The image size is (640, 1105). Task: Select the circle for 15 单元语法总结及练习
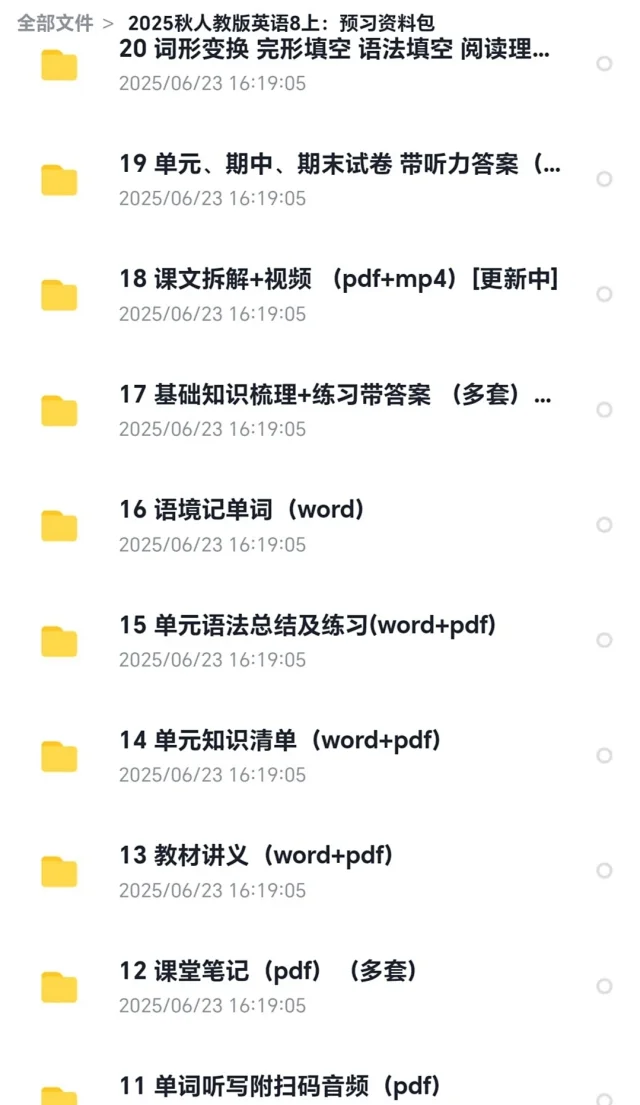tap(604, 640)
